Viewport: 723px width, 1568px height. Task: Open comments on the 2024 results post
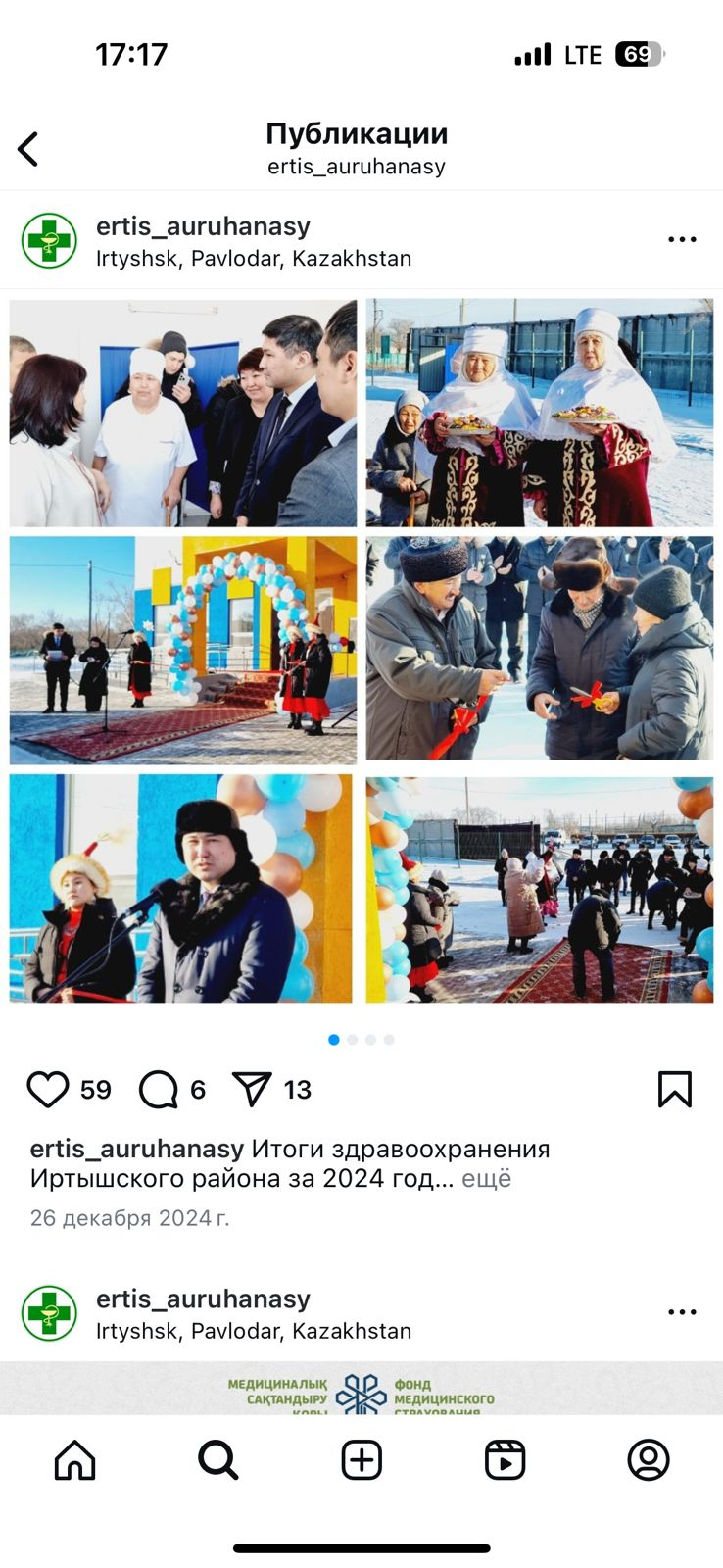pos(159,1090)
